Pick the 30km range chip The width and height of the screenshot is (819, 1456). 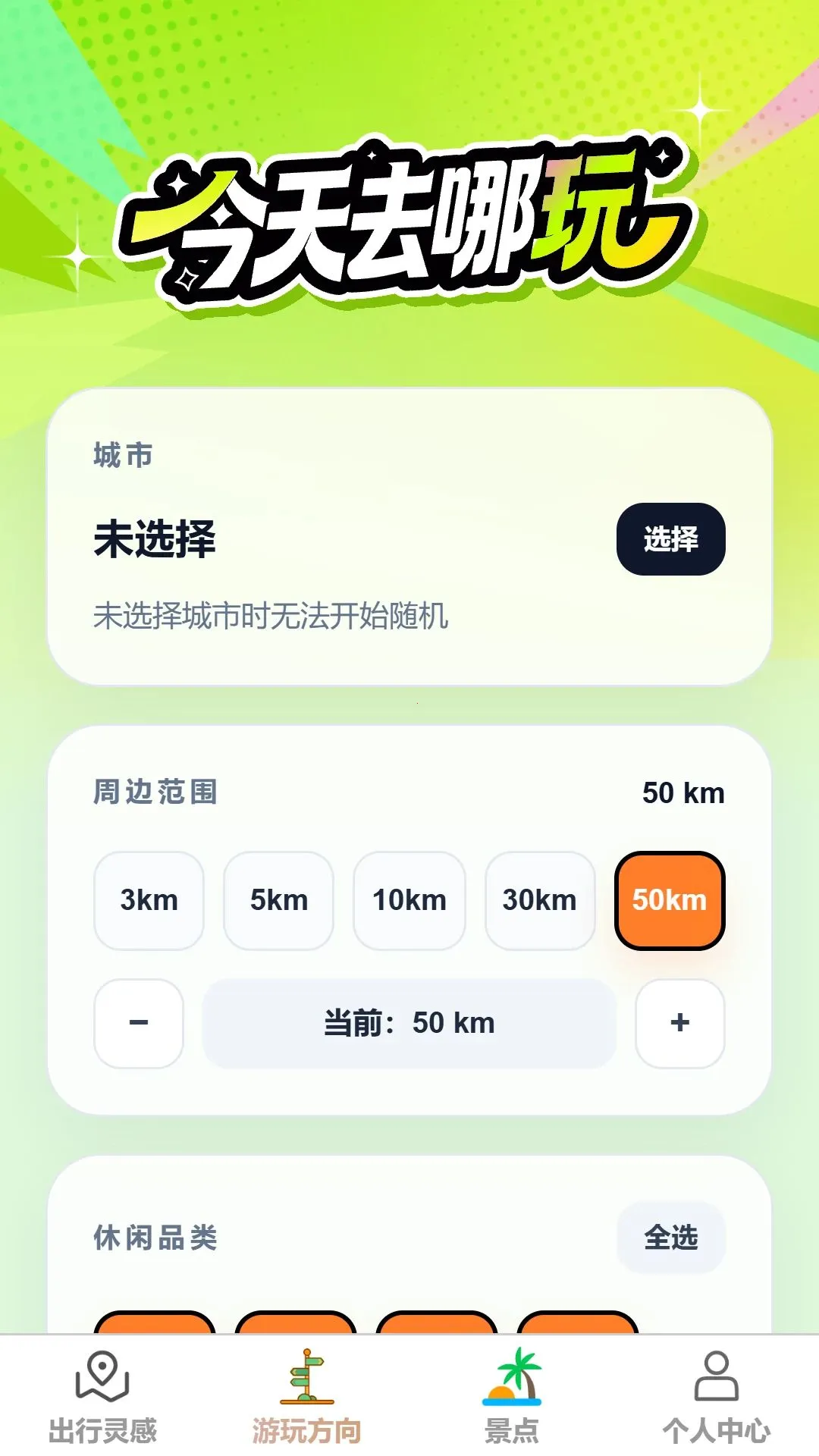point(540,900)
